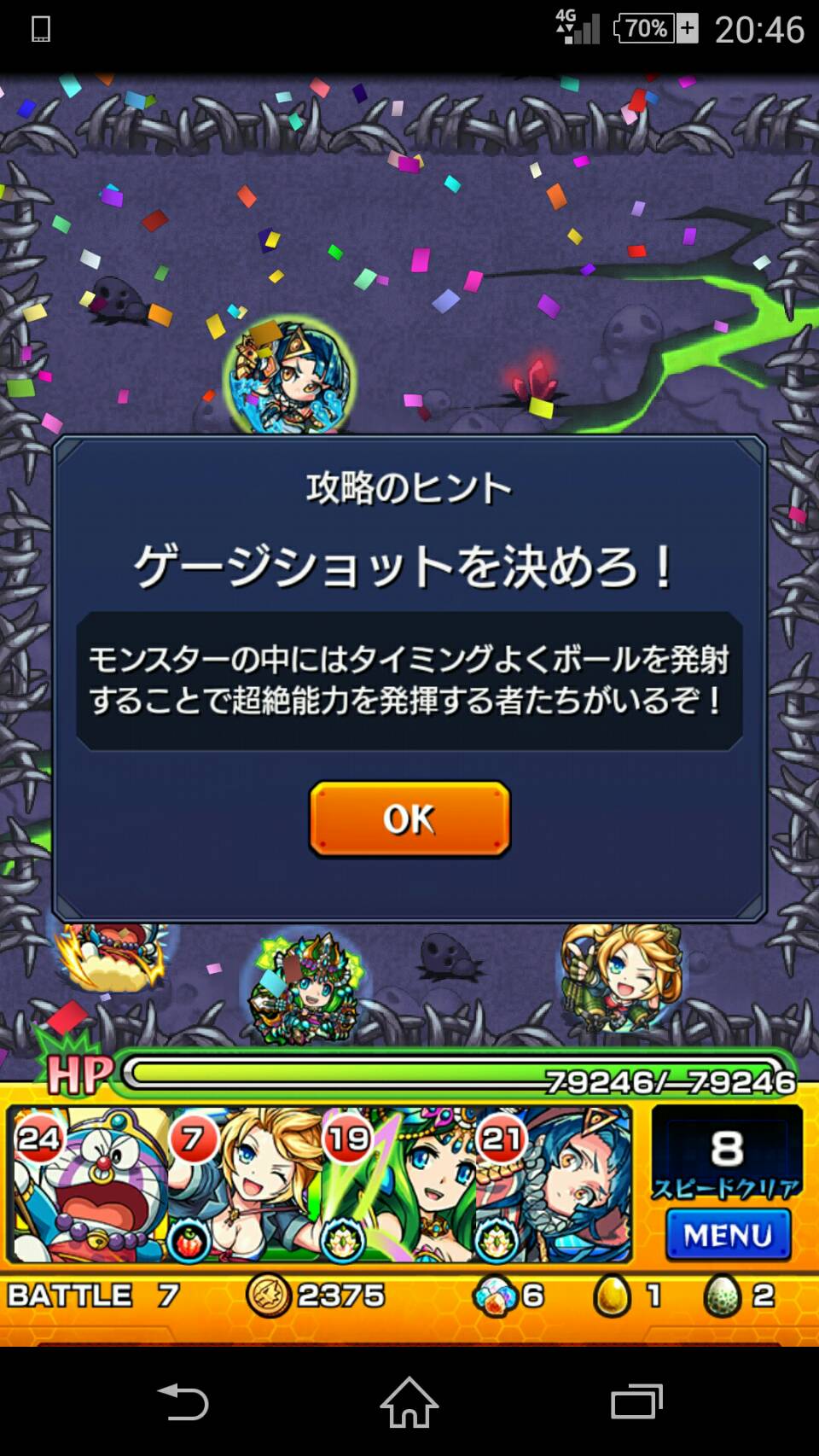Select the blonde winking character portrait
Viewport: 819px width, 1456px height.
click(246, 1184)
